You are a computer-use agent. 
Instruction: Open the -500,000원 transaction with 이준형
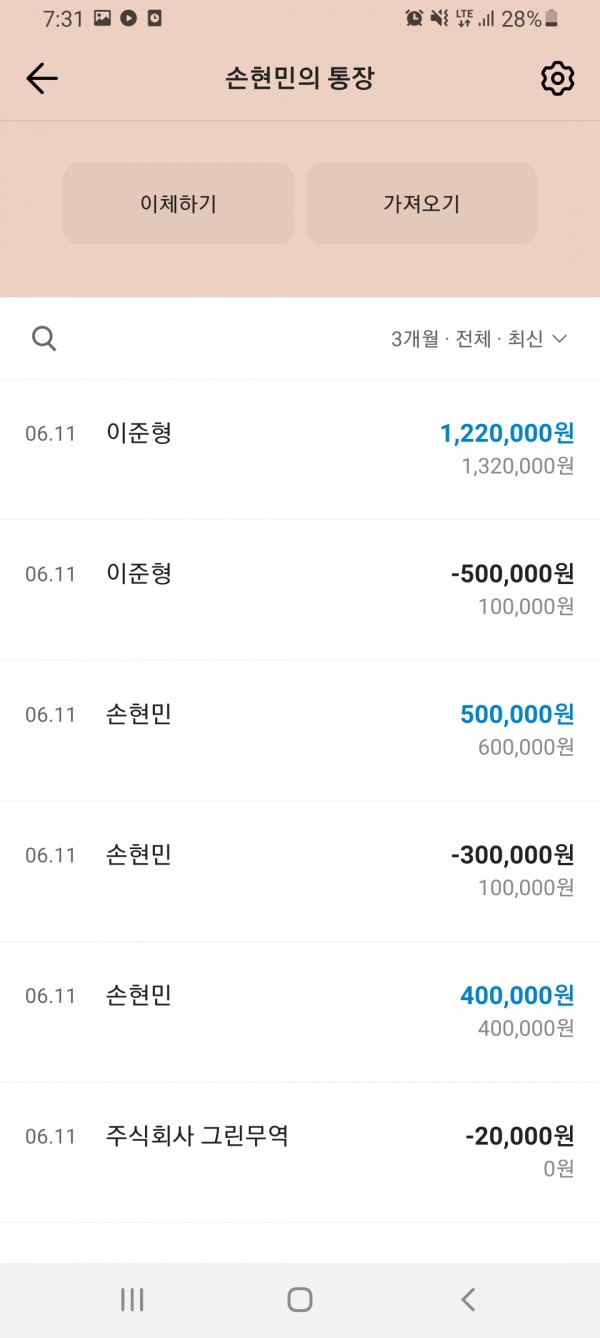click(300, 589)
